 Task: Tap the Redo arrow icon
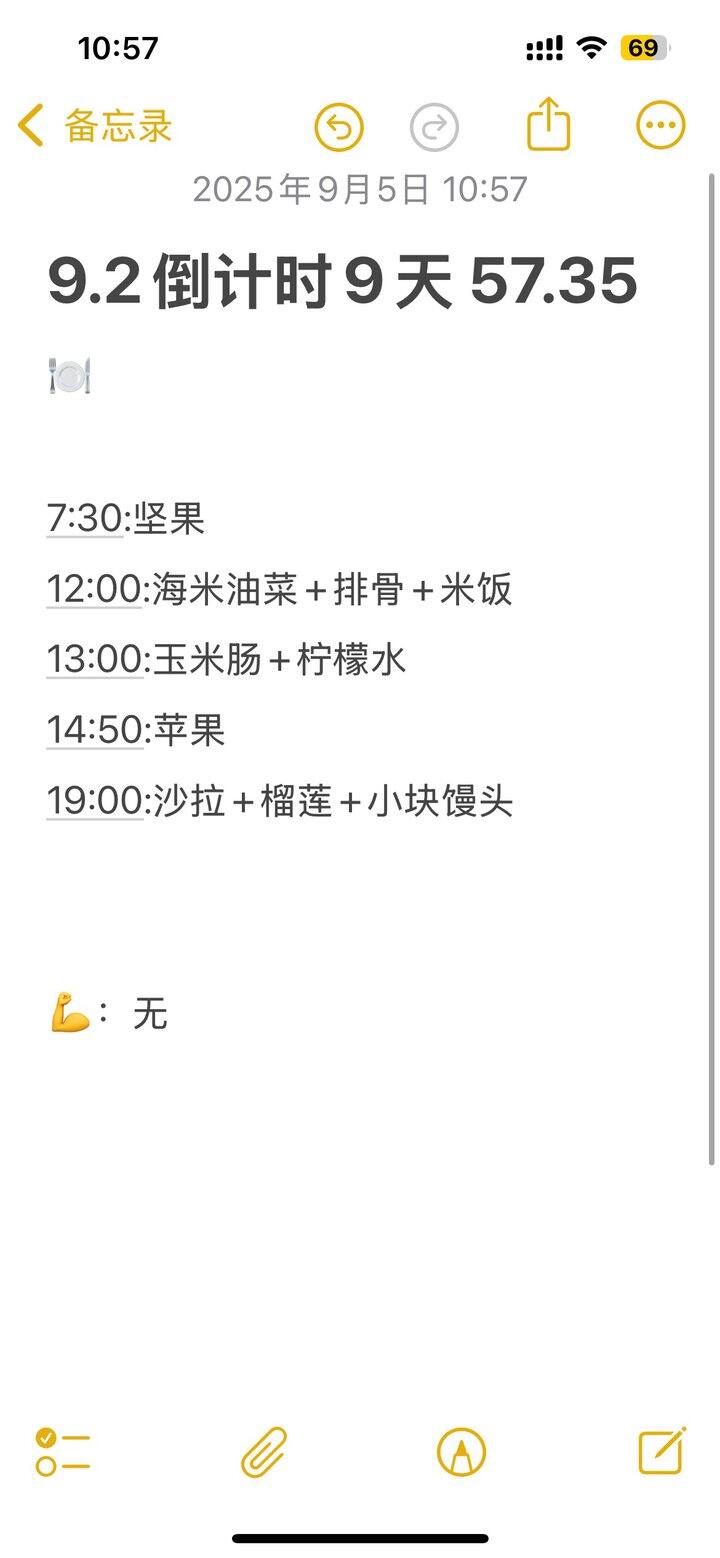(434, 127)
